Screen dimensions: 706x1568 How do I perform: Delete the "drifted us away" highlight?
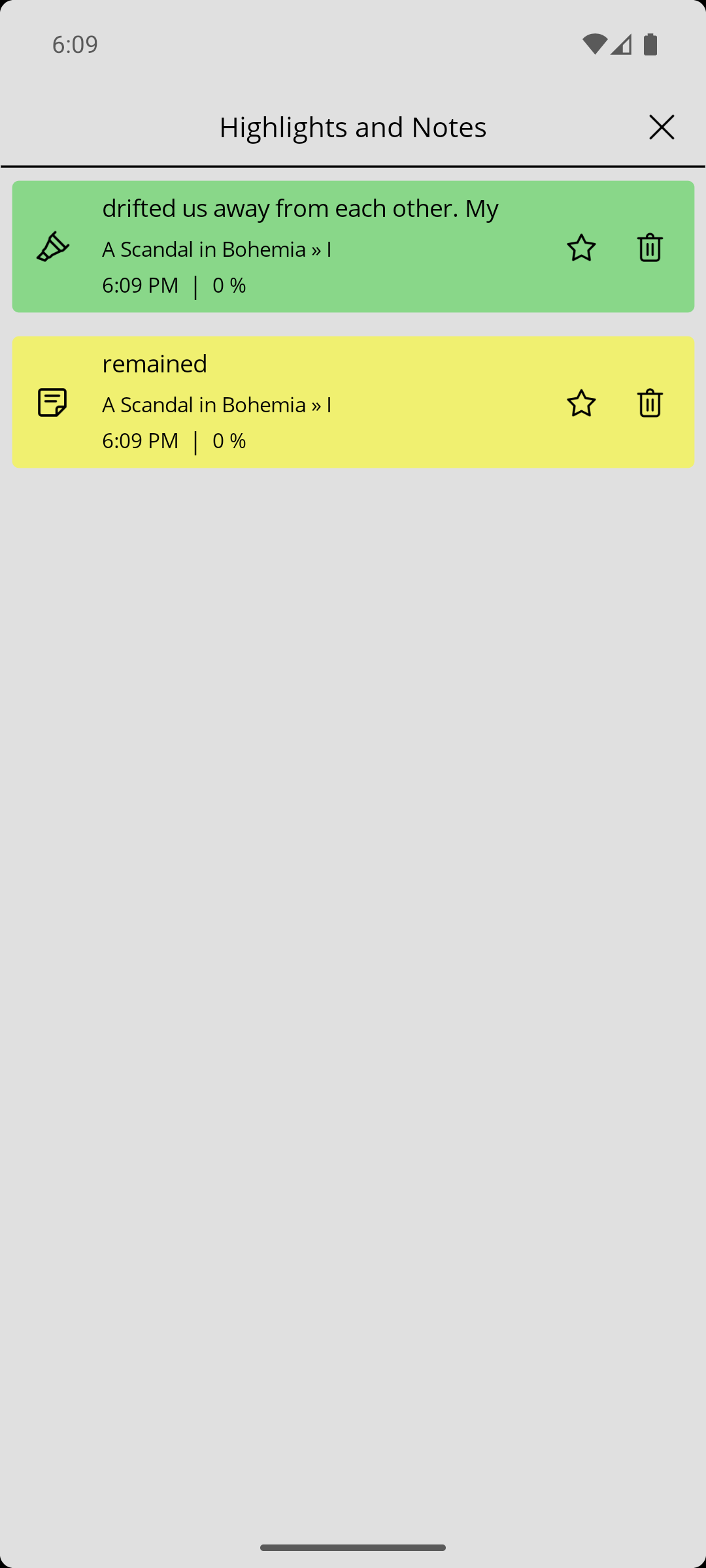point(650,248)
